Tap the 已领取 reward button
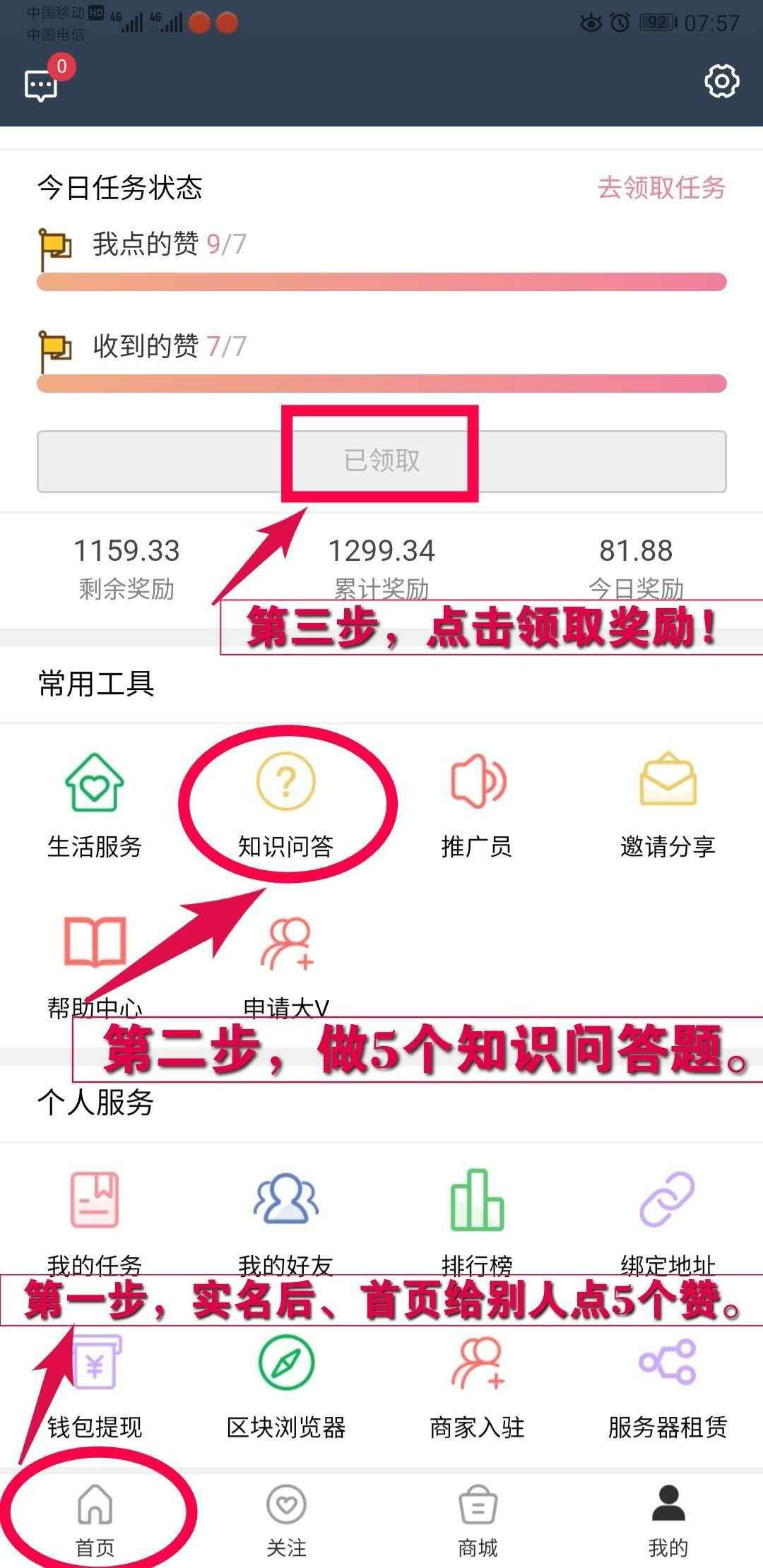Viewport: 763px width, 1568px height. 381,461
